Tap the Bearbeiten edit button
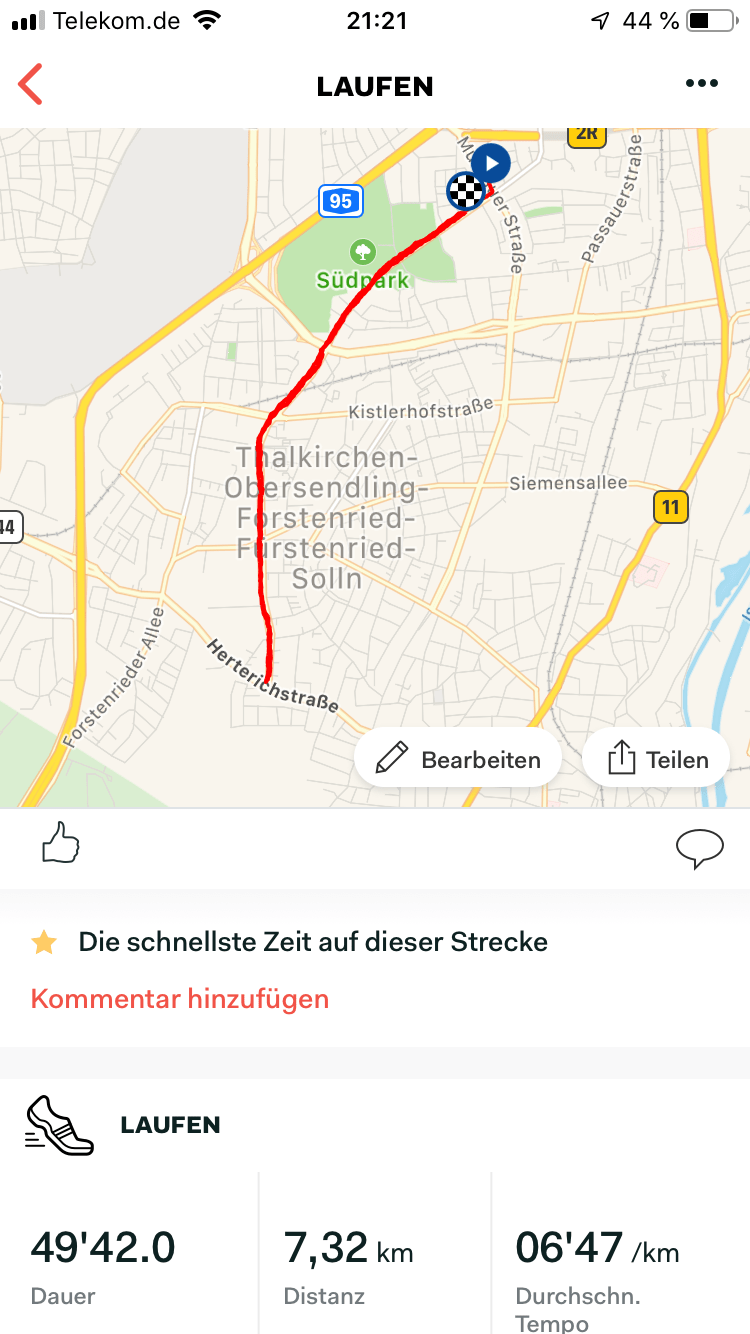750x1334 pixels. point(458,759)
